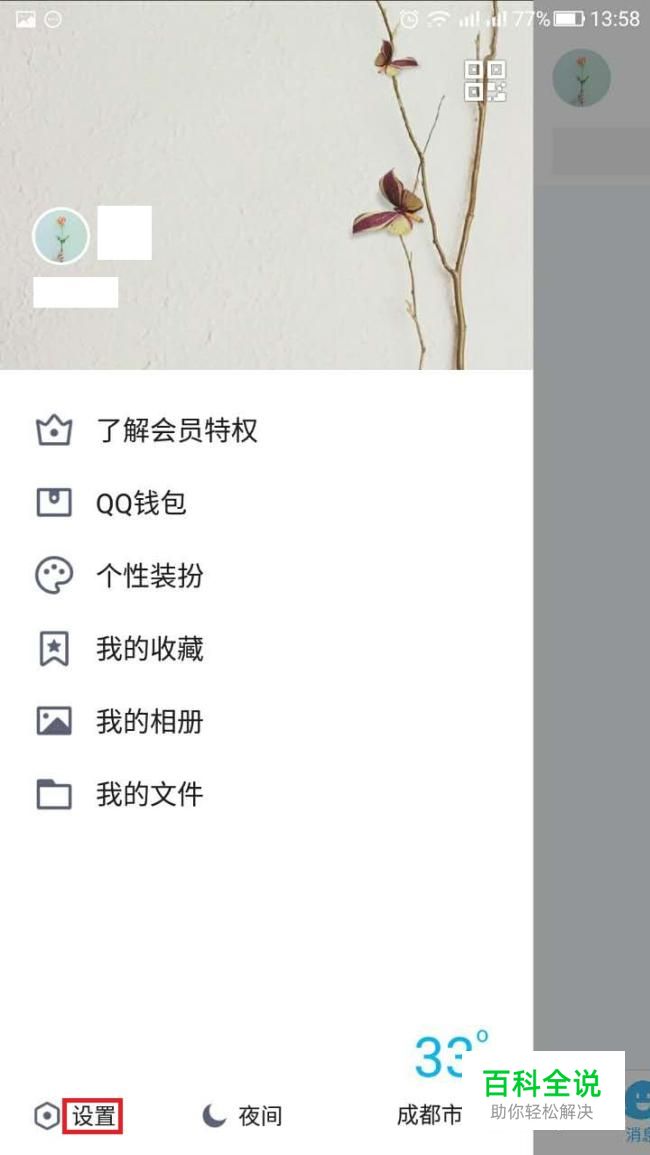Tap the profile avatar in the drawer
Screen dimensions: 650x1155
coord(60,236)
